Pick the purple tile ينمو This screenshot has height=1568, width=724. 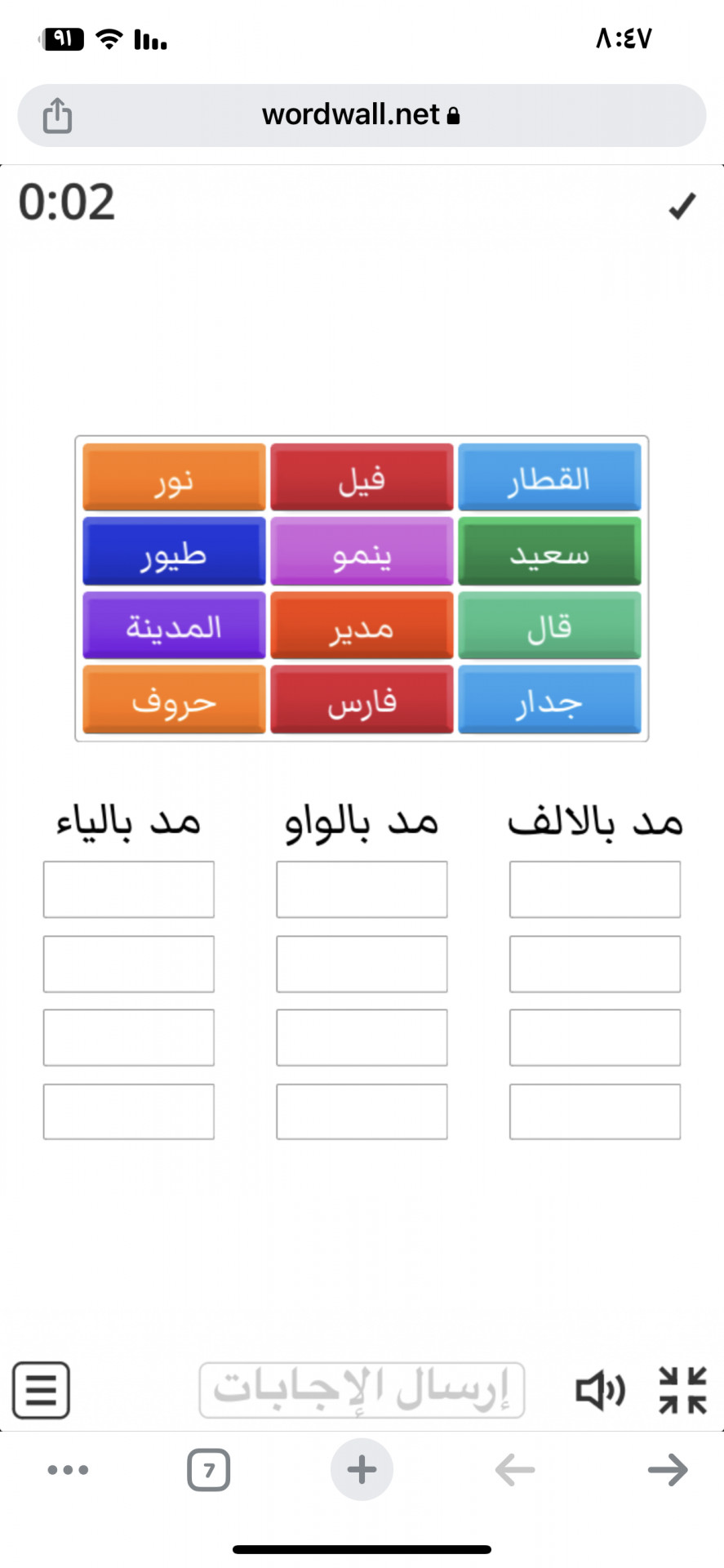(x=362, y=551)
